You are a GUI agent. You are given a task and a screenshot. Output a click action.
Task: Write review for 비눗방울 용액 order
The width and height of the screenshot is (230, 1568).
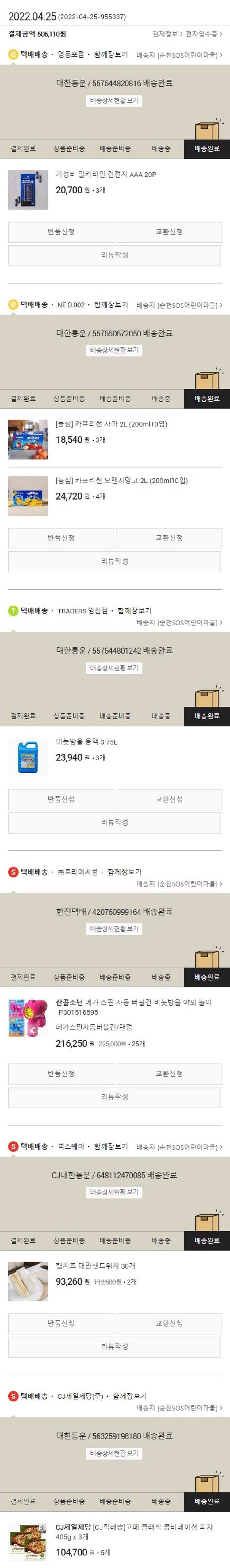point(115,822)
